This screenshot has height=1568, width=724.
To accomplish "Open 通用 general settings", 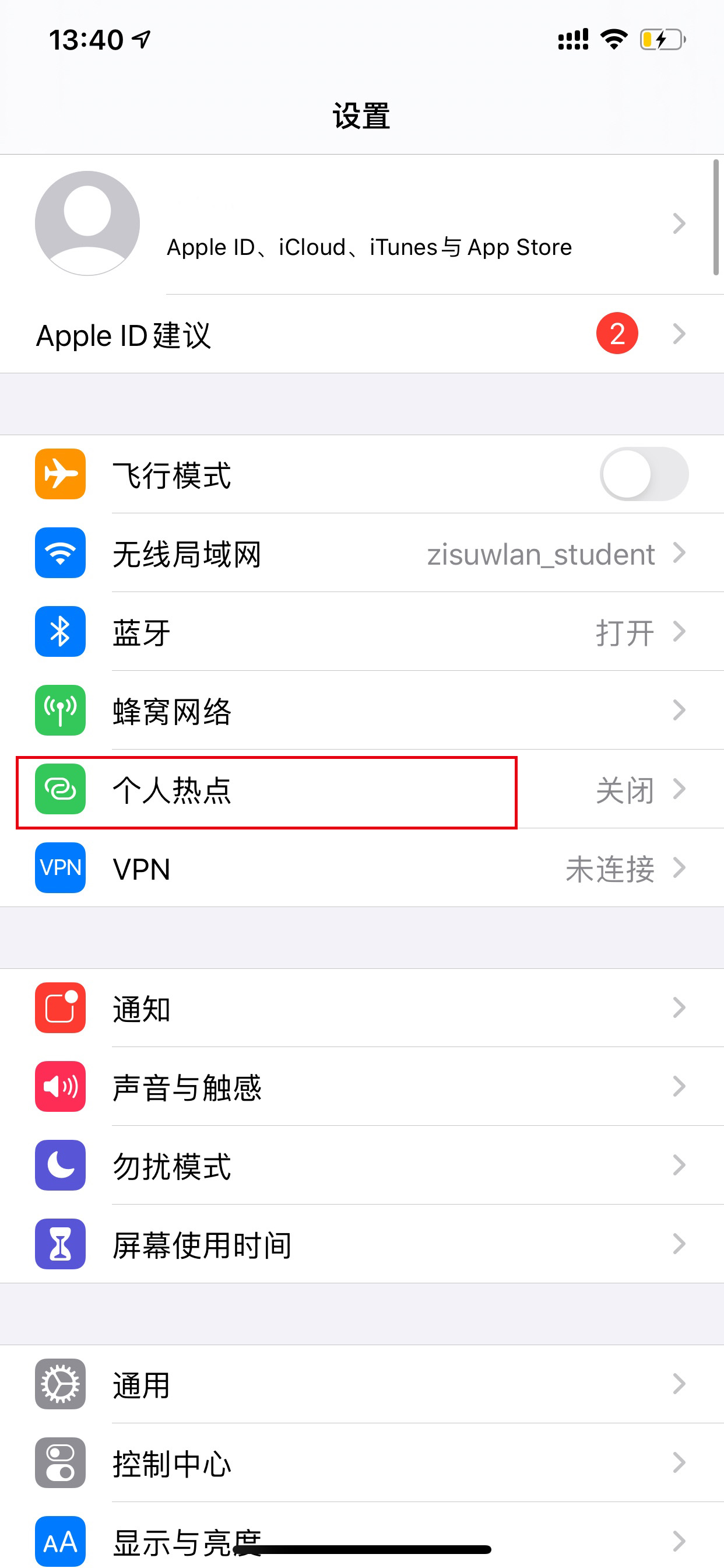I will [x=362, y=1384].
